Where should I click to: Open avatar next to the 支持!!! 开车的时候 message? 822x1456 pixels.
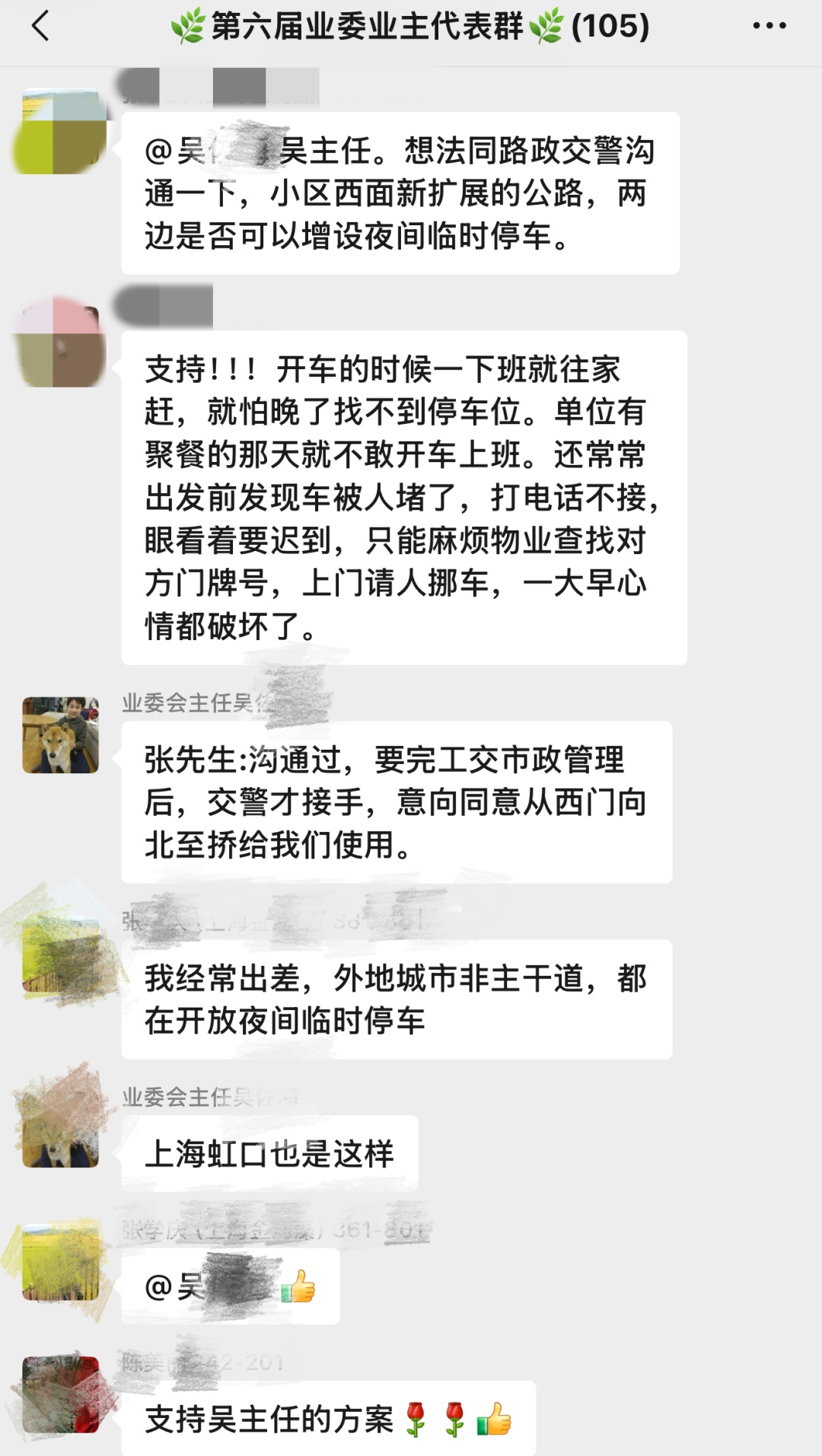point(61,346)
